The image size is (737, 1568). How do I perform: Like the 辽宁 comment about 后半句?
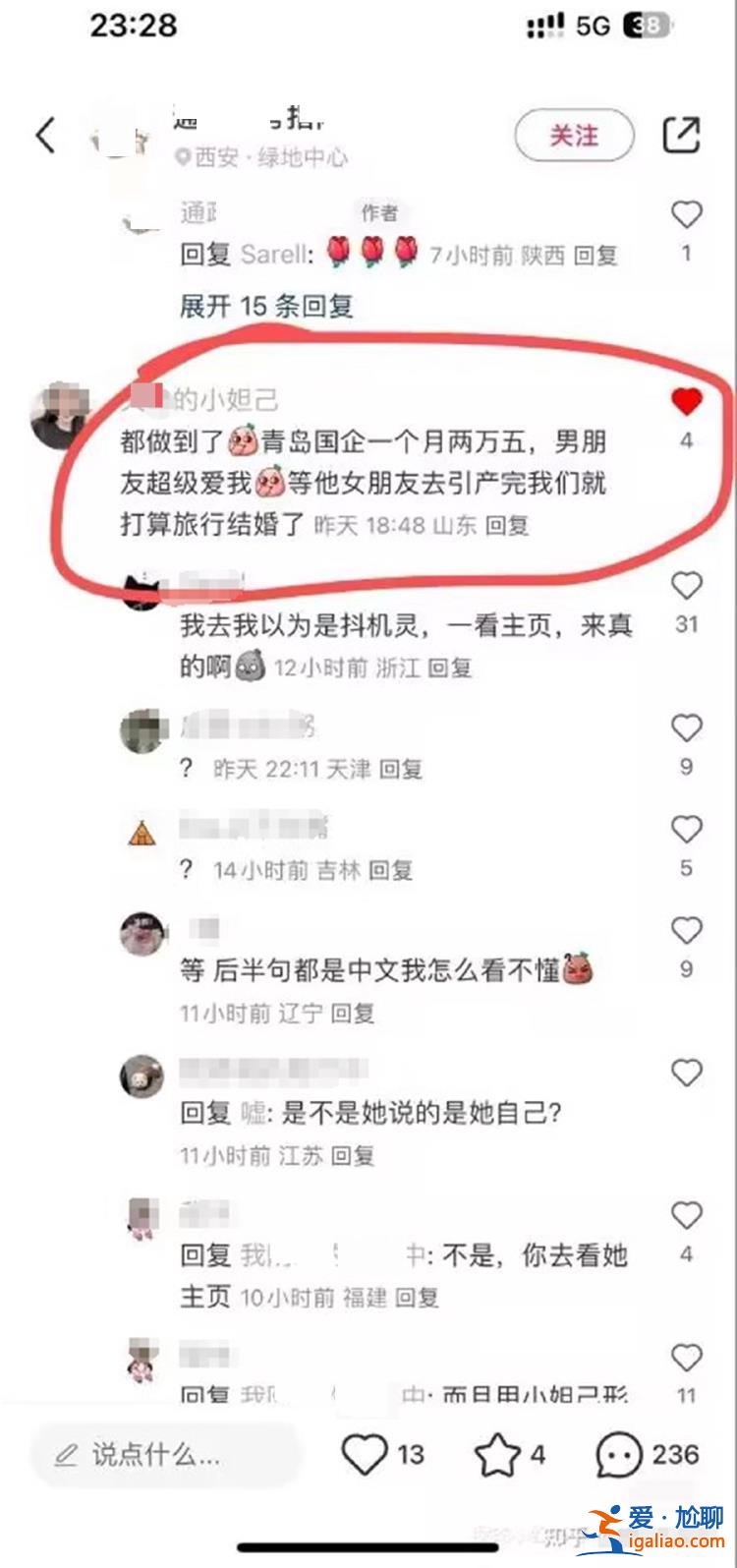tap(686, 931)
